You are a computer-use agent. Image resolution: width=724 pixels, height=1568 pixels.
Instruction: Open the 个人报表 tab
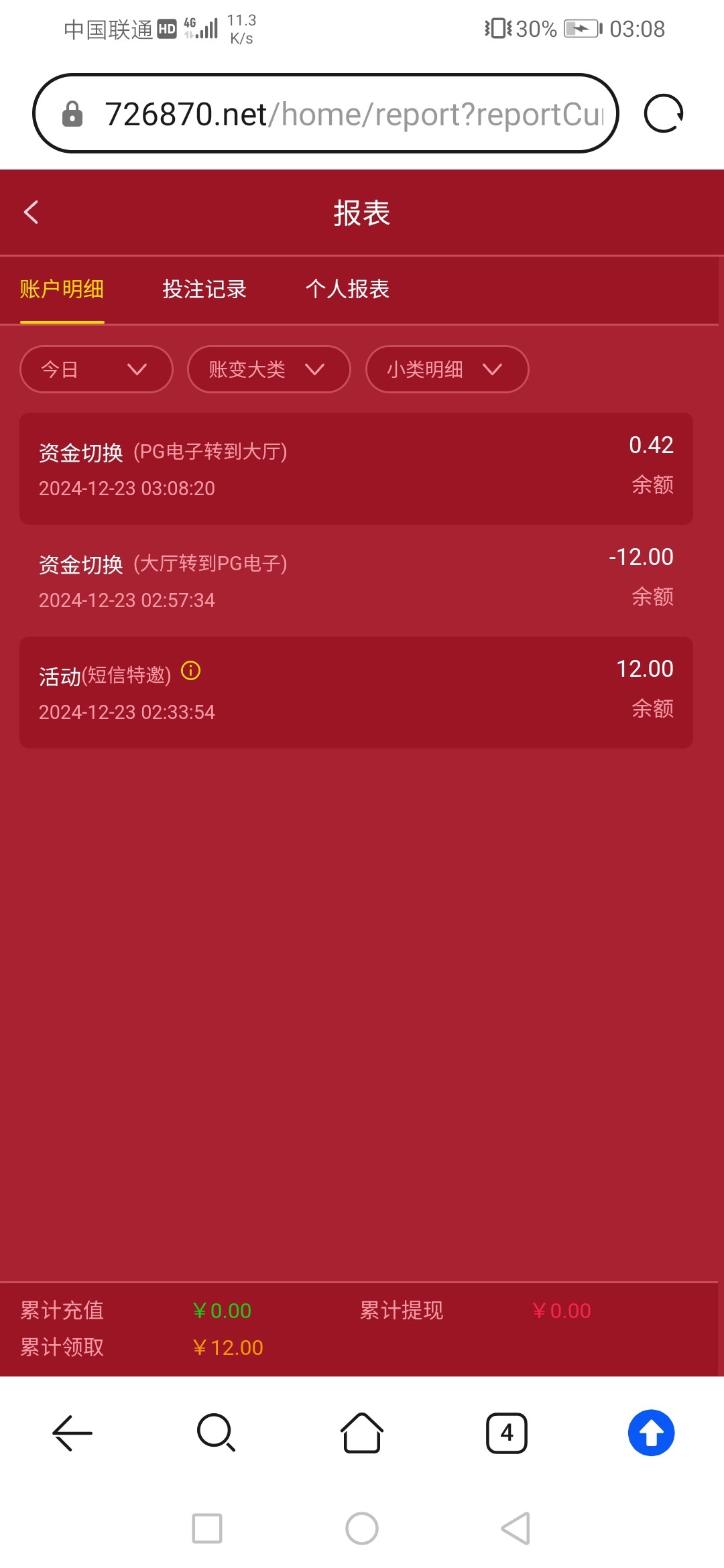click(347, 289)
